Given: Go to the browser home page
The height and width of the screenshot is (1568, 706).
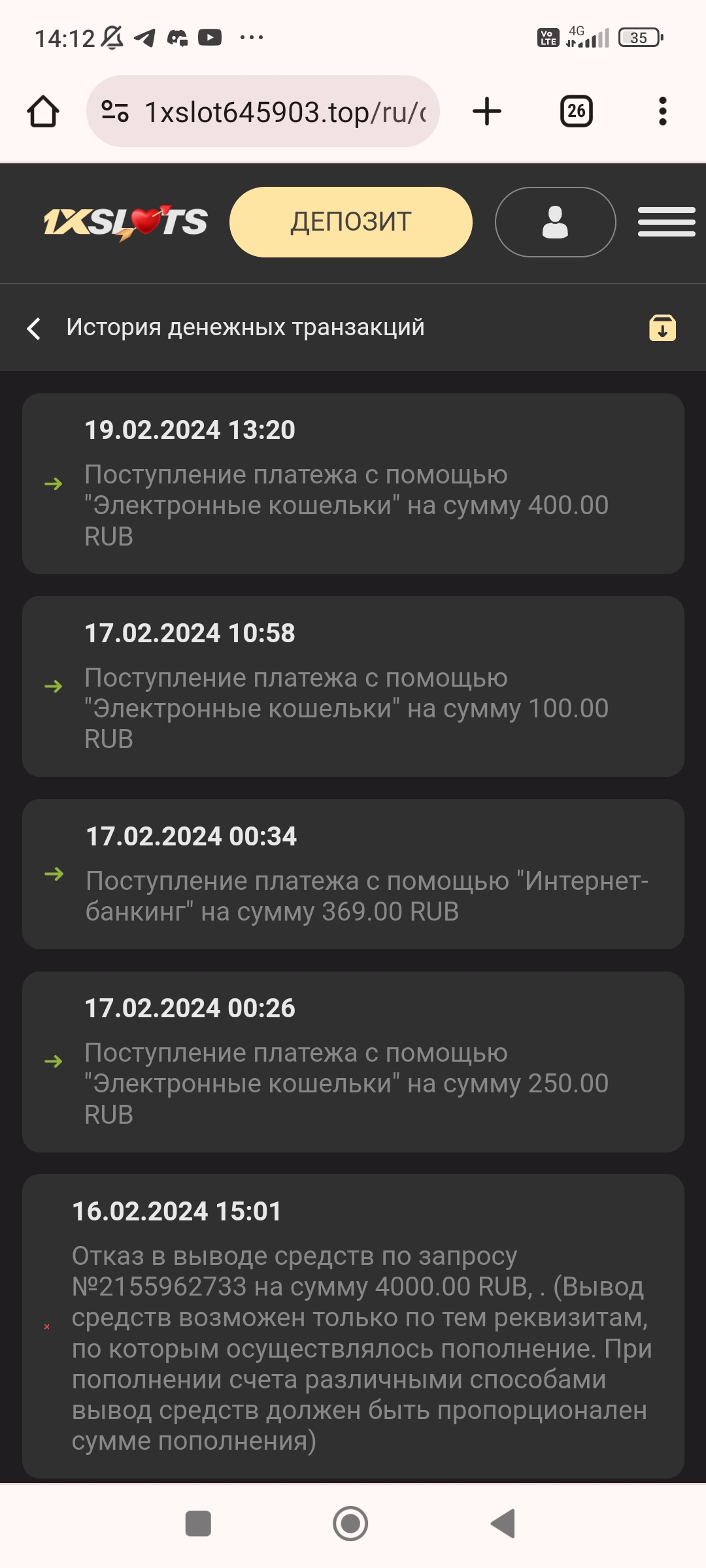Looking at the screenshot, I should [x=43, y=112].
